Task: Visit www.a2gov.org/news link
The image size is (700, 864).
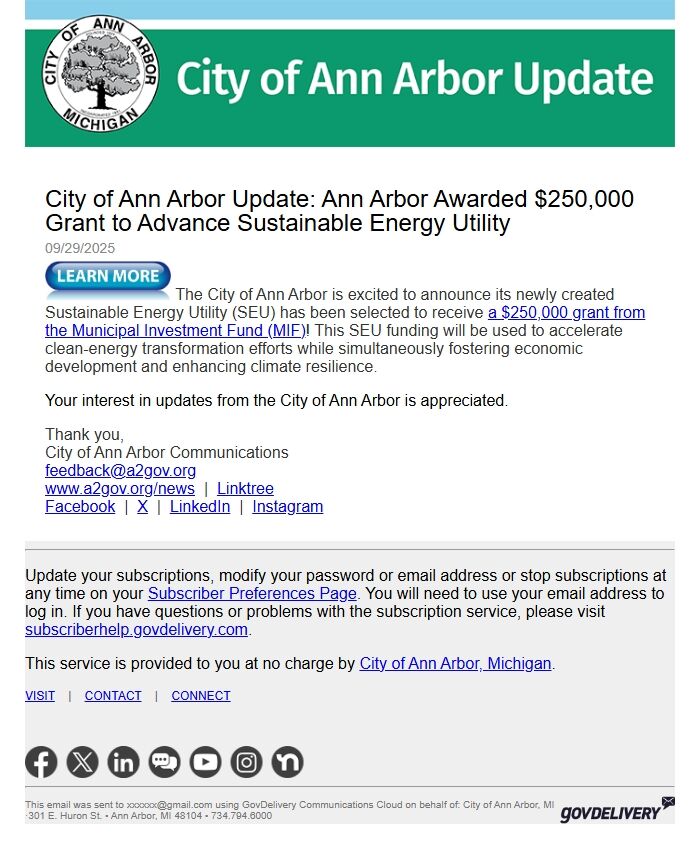Action: [x=119, y=488]
